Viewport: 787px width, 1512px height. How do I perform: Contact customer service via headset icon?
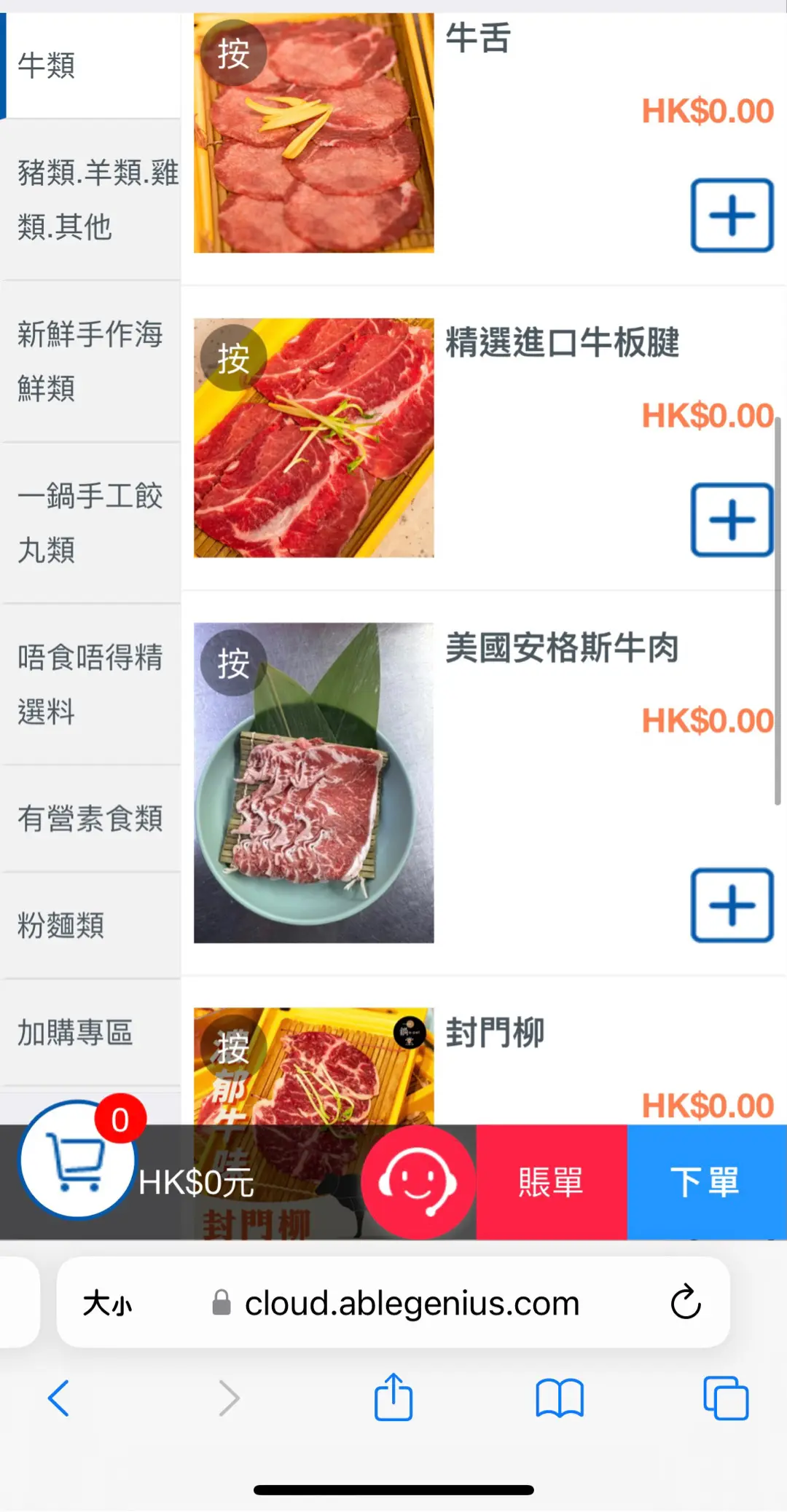418,1181
